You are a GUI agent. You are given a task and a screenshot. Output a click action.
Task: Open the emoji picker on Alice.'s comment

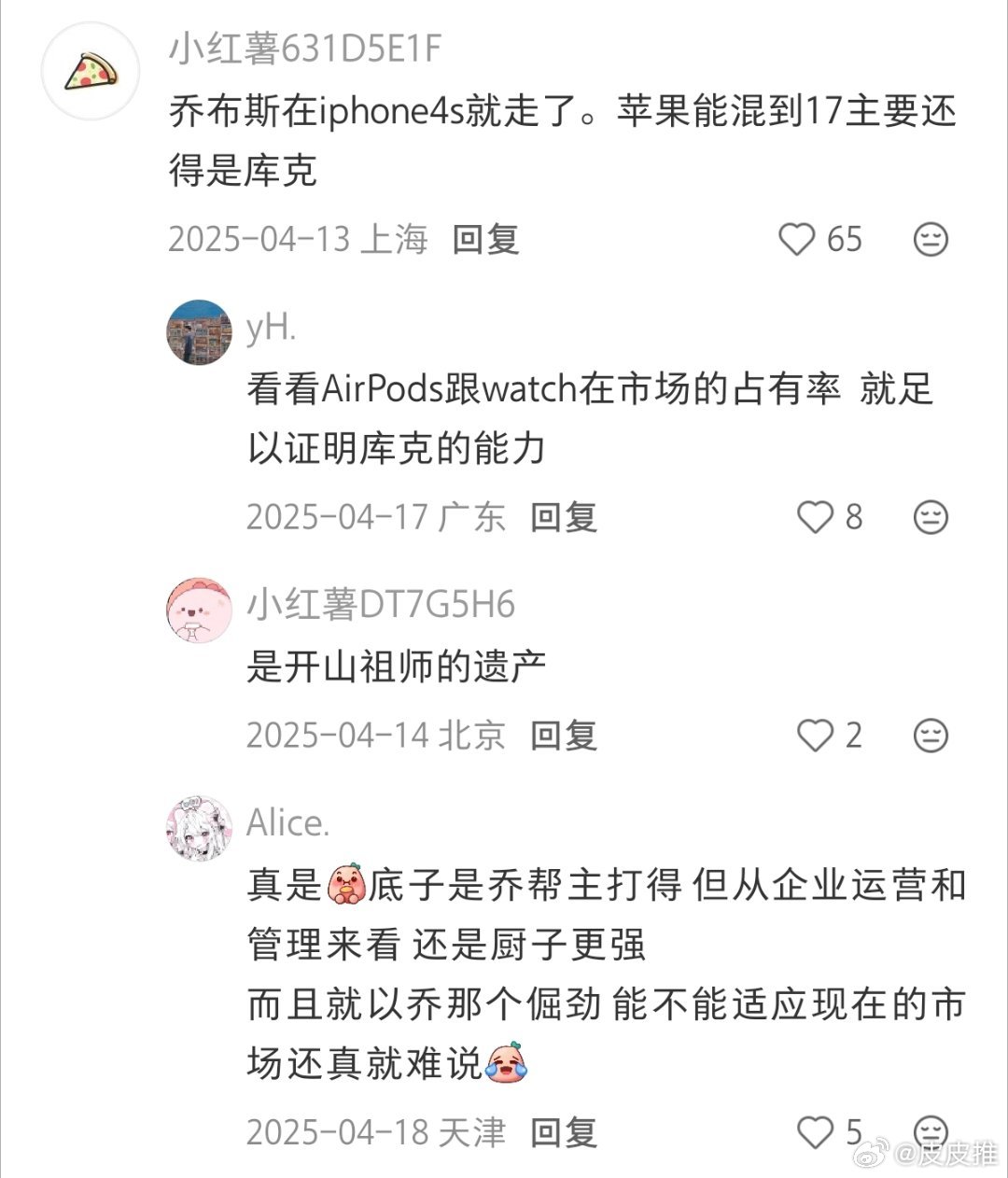tap(930, 1133)
